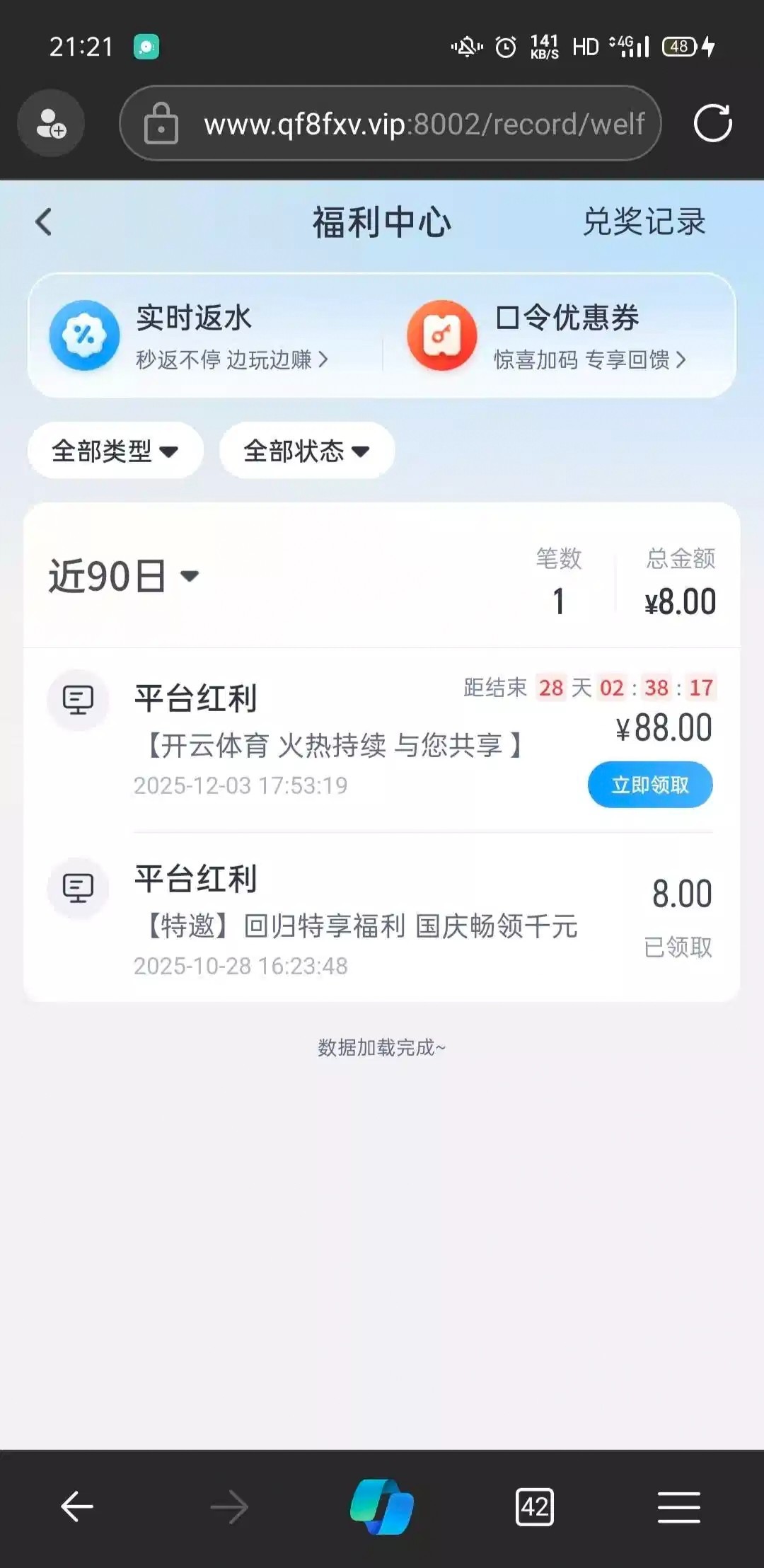Claim the ¥88.00 bonus with 立即领取
This screenshot has height=1568, width=764.
pyautogui.click(x=649, y=785)
